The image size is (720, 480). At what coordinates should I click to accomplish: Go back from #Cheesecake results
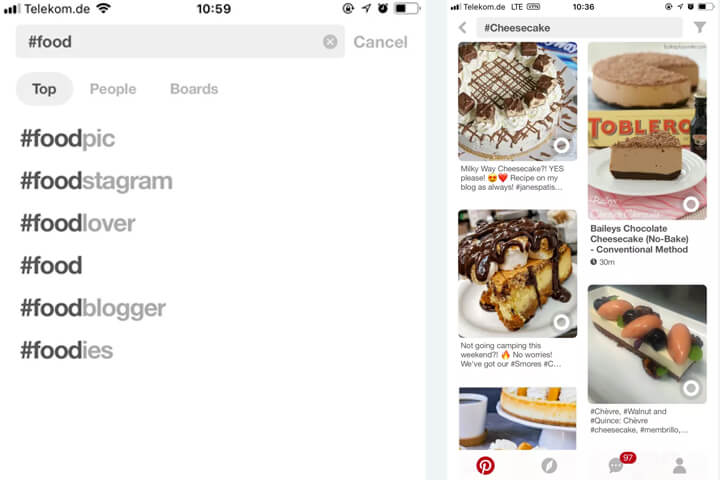[x=462, y=28]
